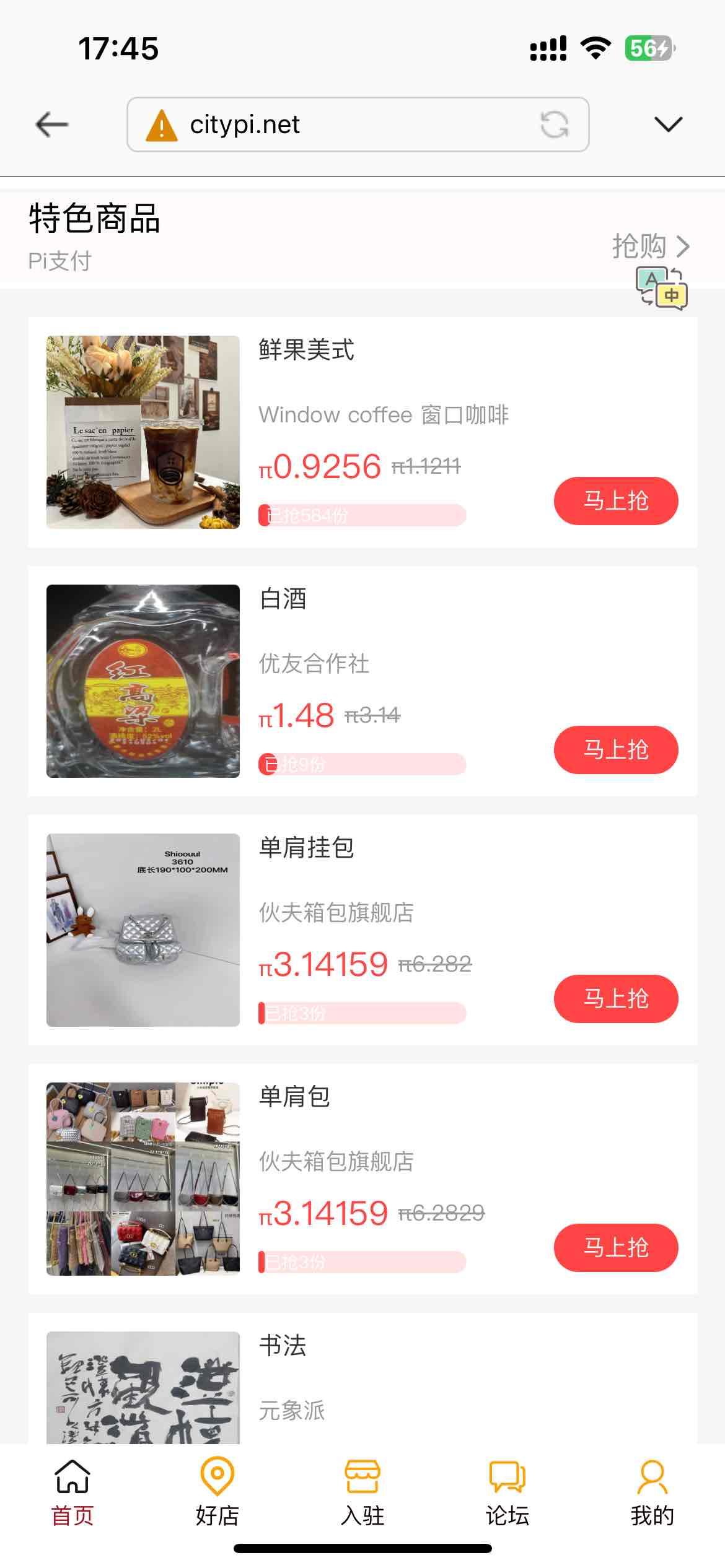Image resolution: width=725 pixels, height=1568 pixels.
Task: Tap the floating translate icon
Action: [x=662, y=288]
